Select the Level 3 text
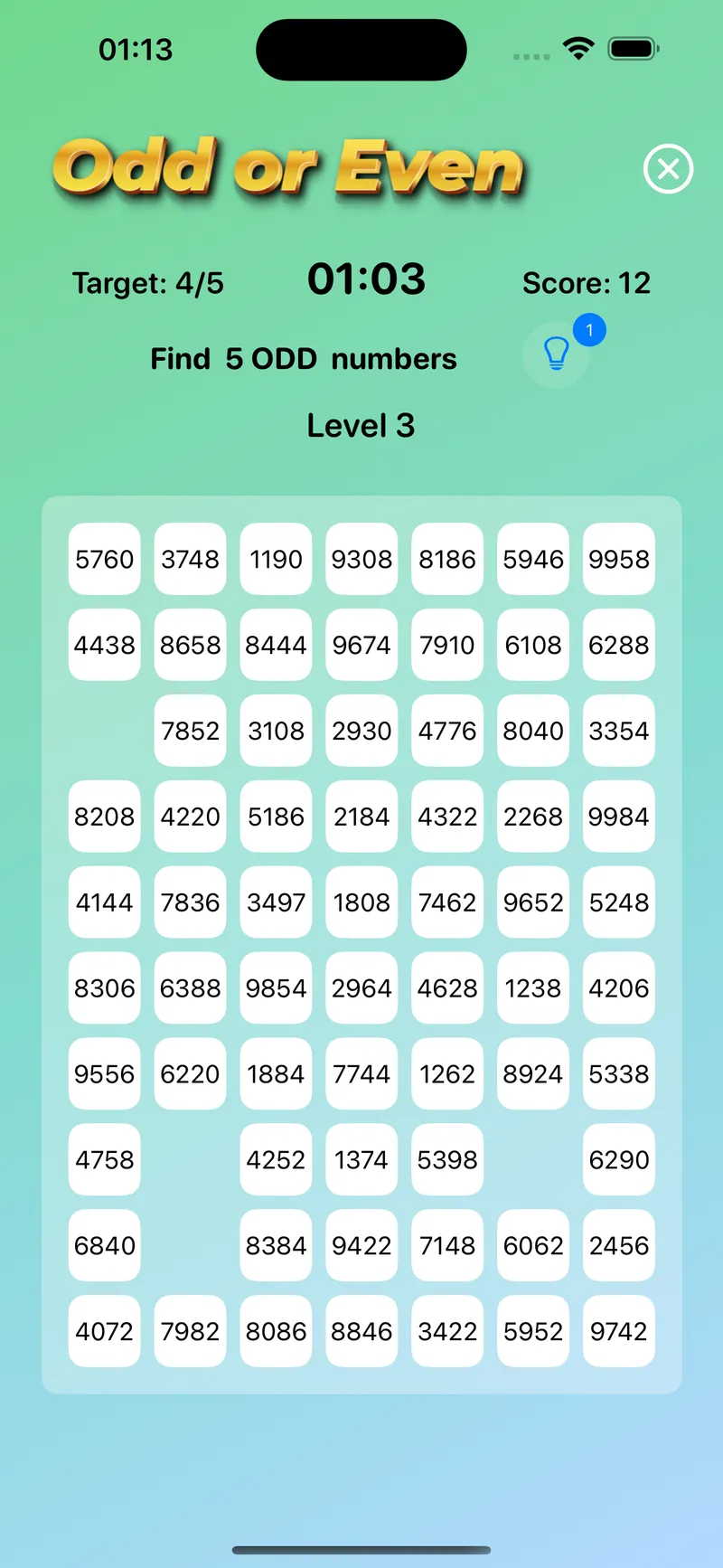This screenshot has width=723, height=1568. coord(361,425)
